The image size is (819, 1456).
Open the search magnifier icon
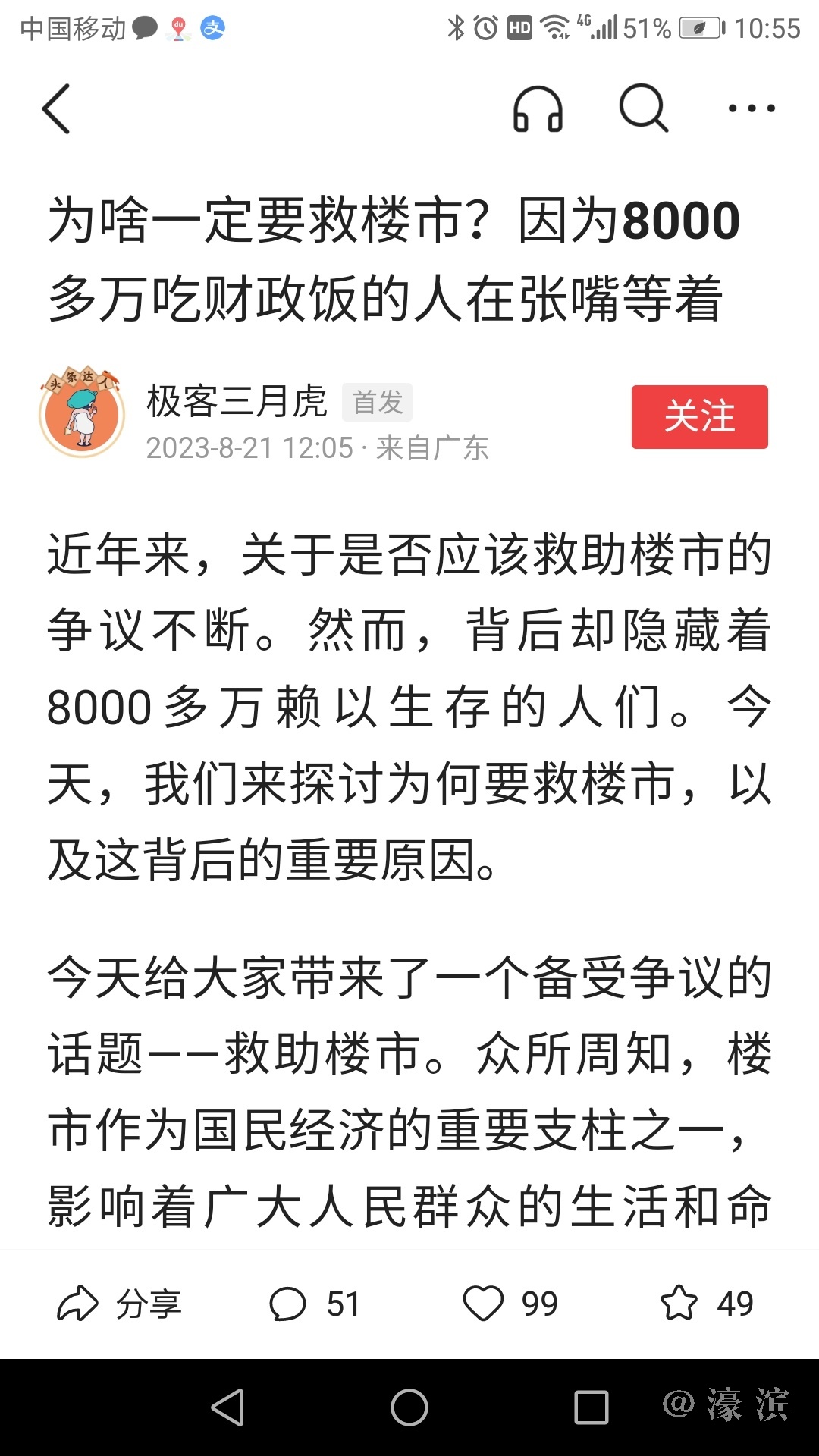click(x=644, y=108)
